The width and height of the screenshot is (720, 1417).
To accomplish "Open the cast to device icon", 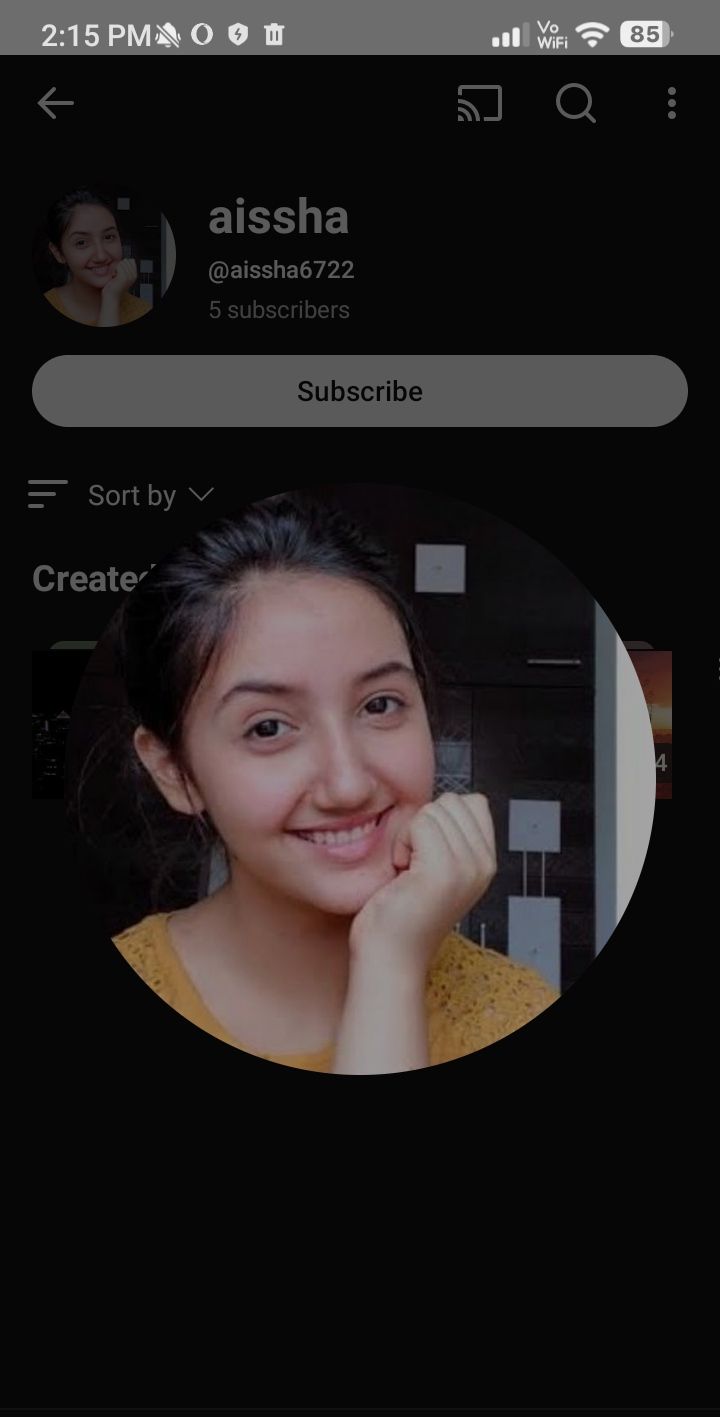I will click(479, 103).
